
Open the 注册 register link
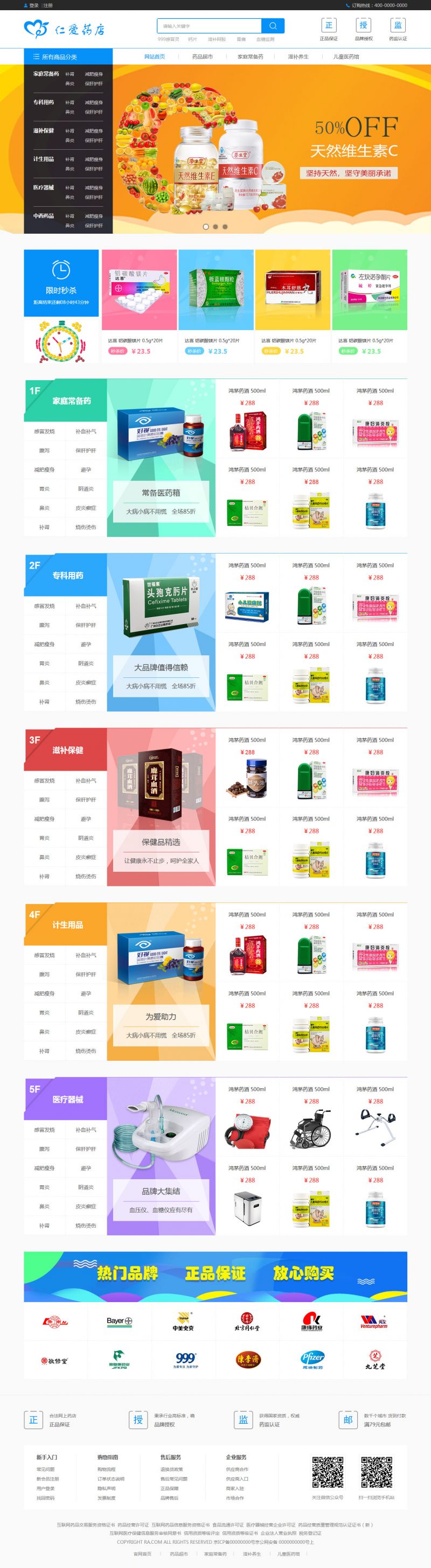pyautogui.click(x=47, y=5)
